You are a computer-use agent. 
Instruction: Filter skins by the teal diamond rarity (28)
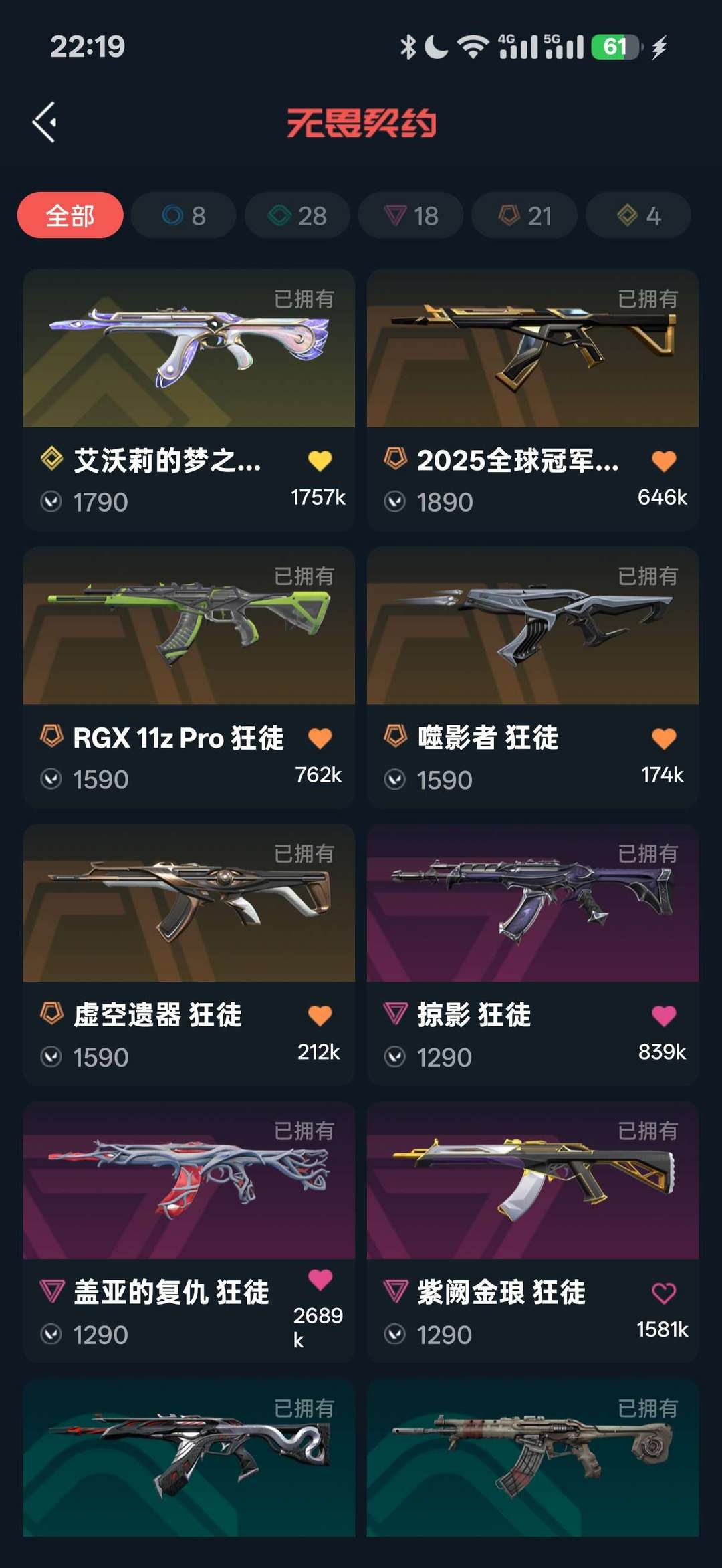[296, 215]
